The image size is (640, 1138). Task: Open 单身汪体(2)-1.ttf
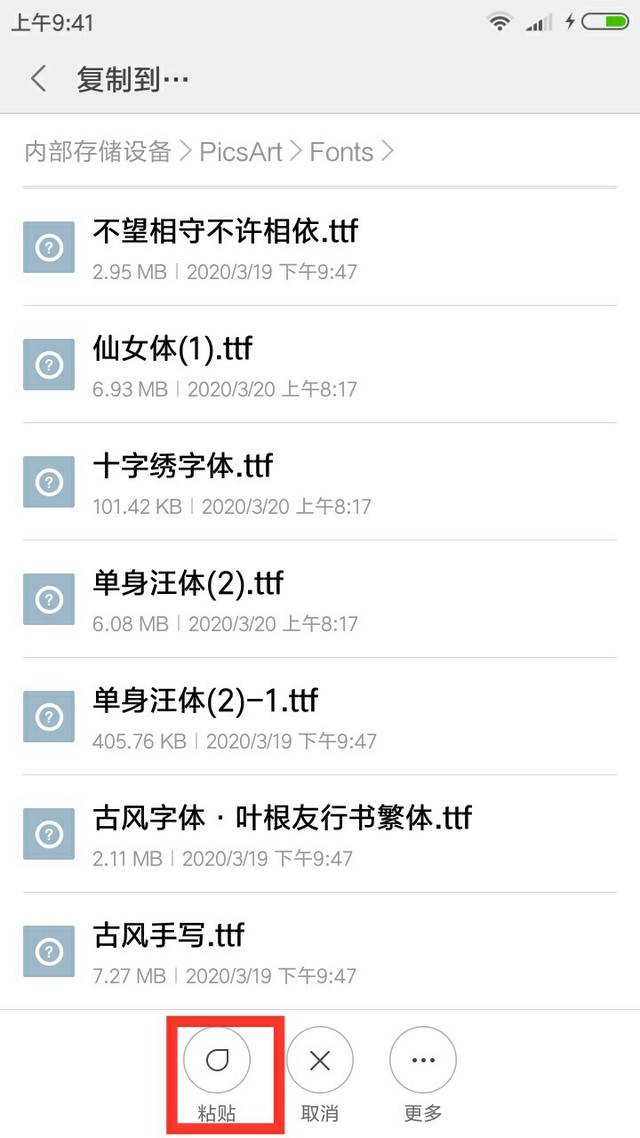pyautogui.click(x=320, y=717)
